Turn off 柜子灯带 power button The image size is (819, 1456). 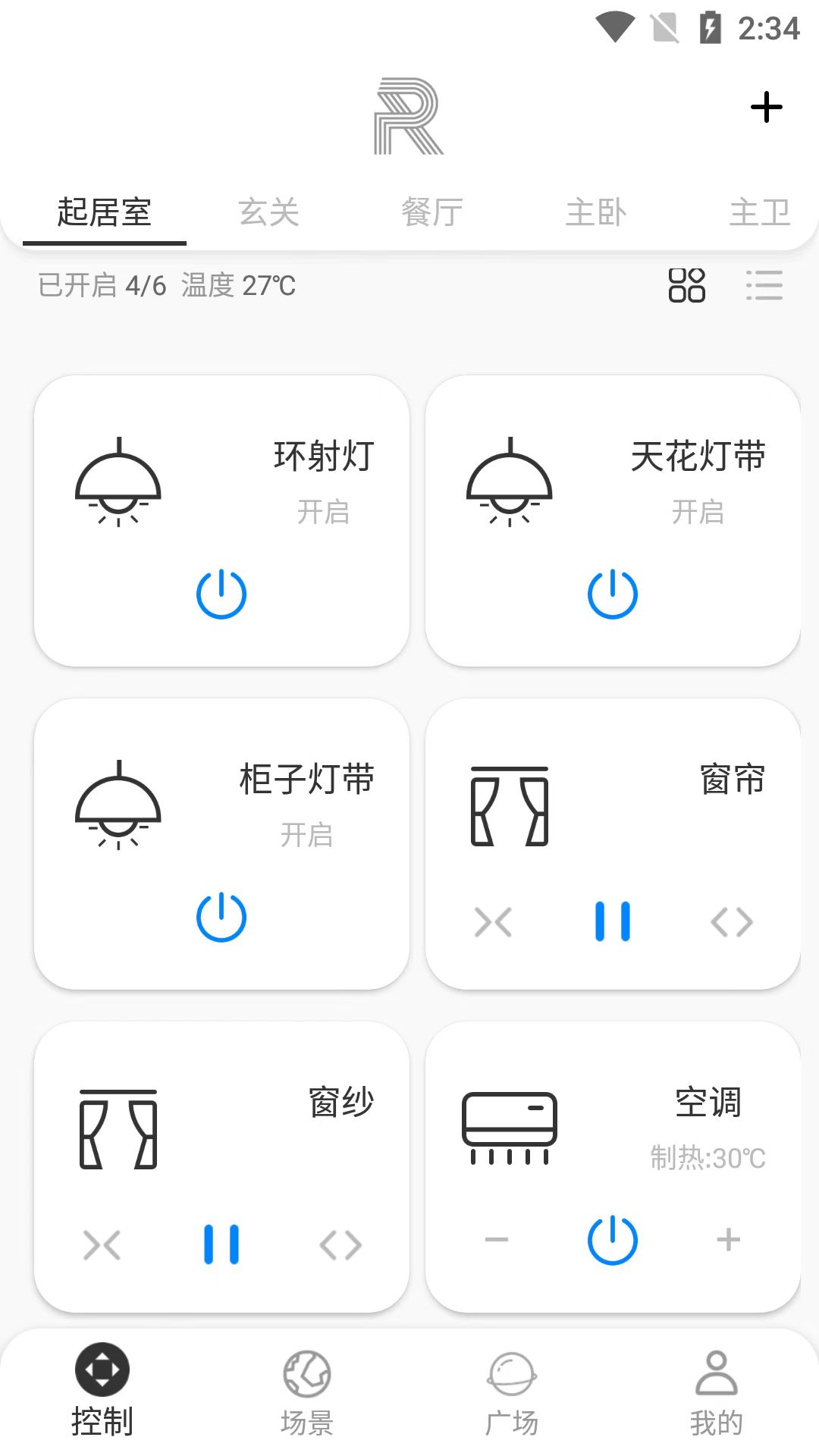[221, 917]
